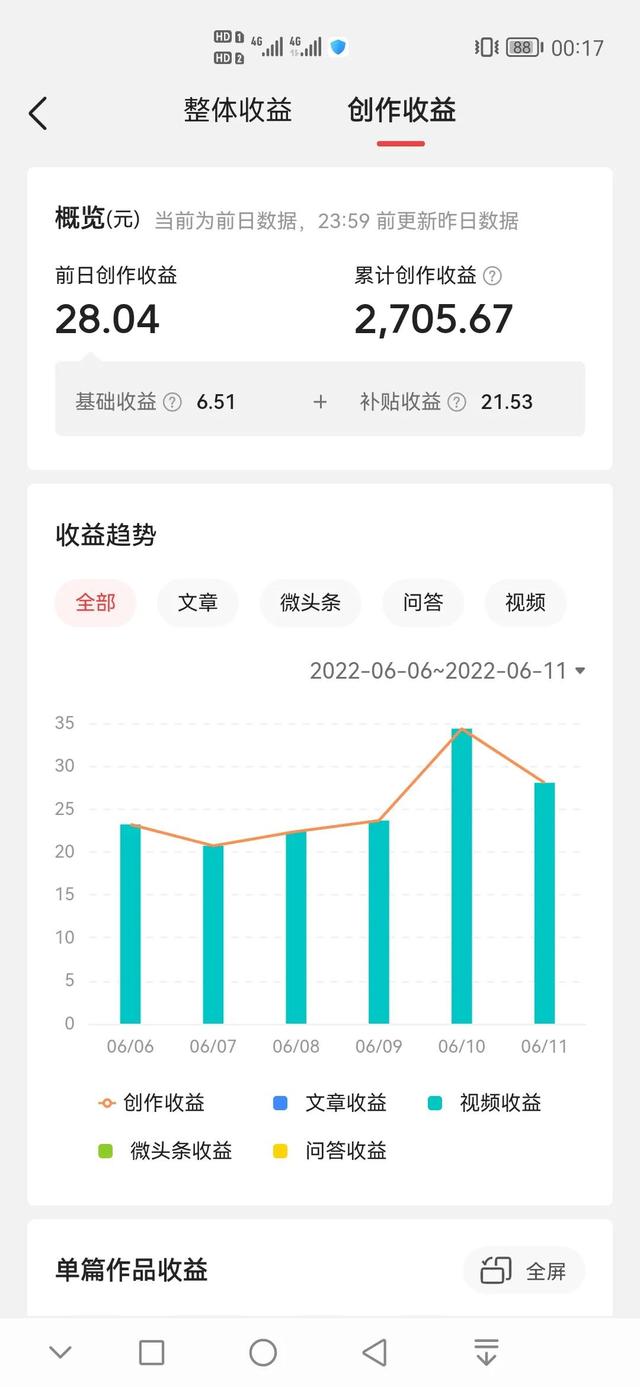Go back using the top-left arrow
This screenshot has height=1387, width=640.
point(38,113)
